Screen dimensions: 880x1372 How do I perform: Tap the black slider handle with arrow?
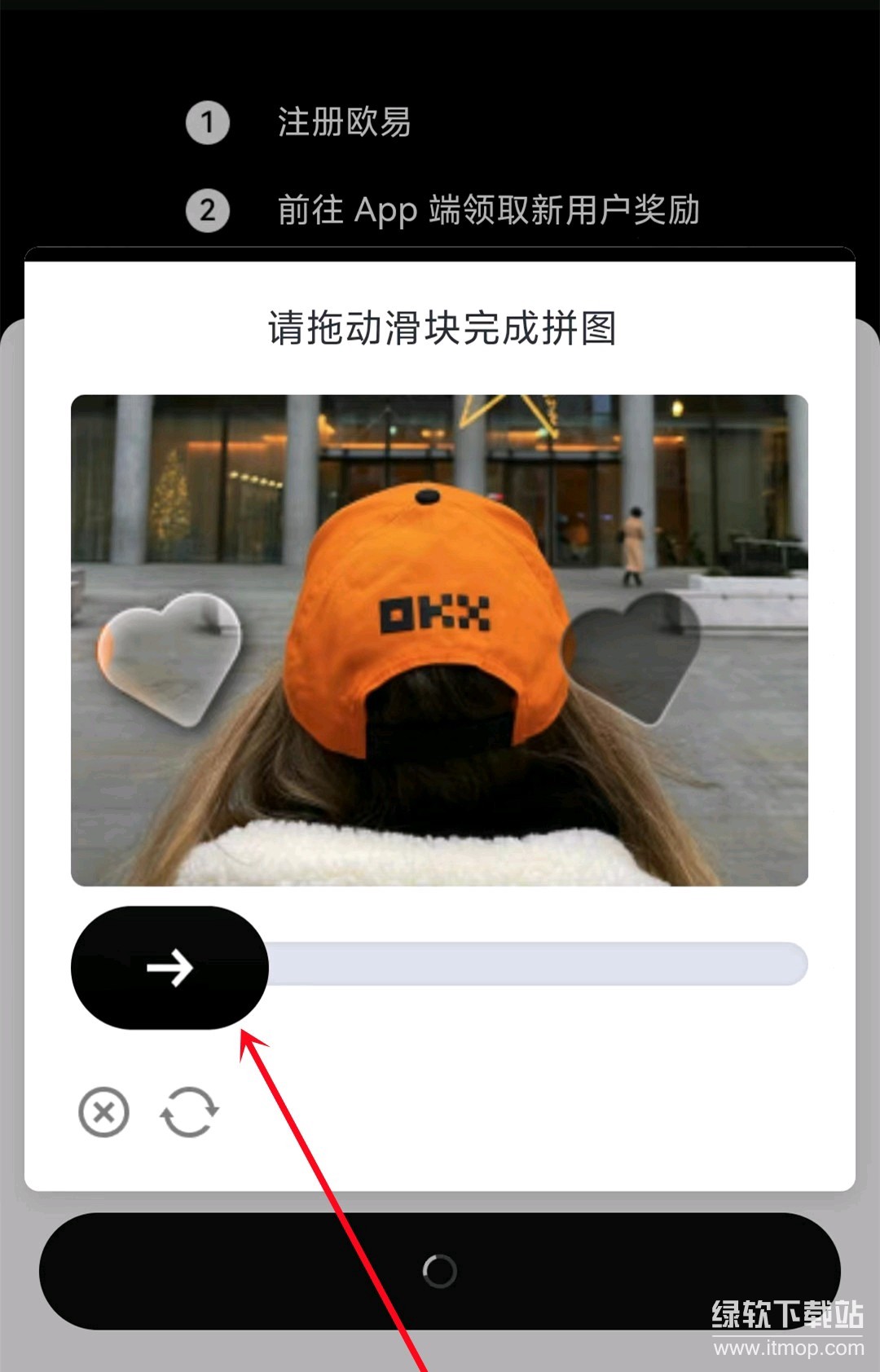point(169,967)
